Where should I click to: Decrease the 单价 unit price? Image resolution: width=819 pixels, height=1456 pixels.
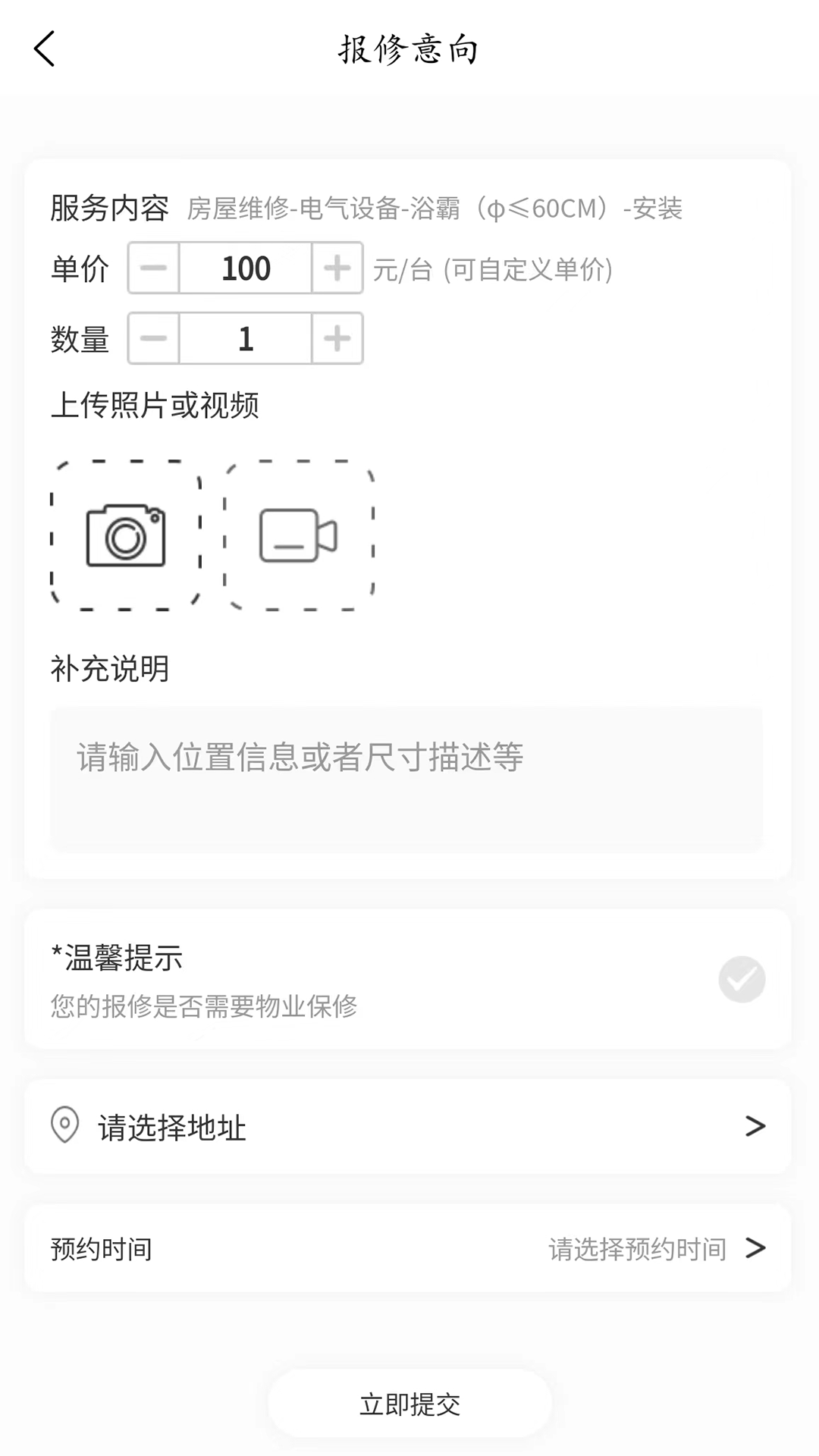154,268
